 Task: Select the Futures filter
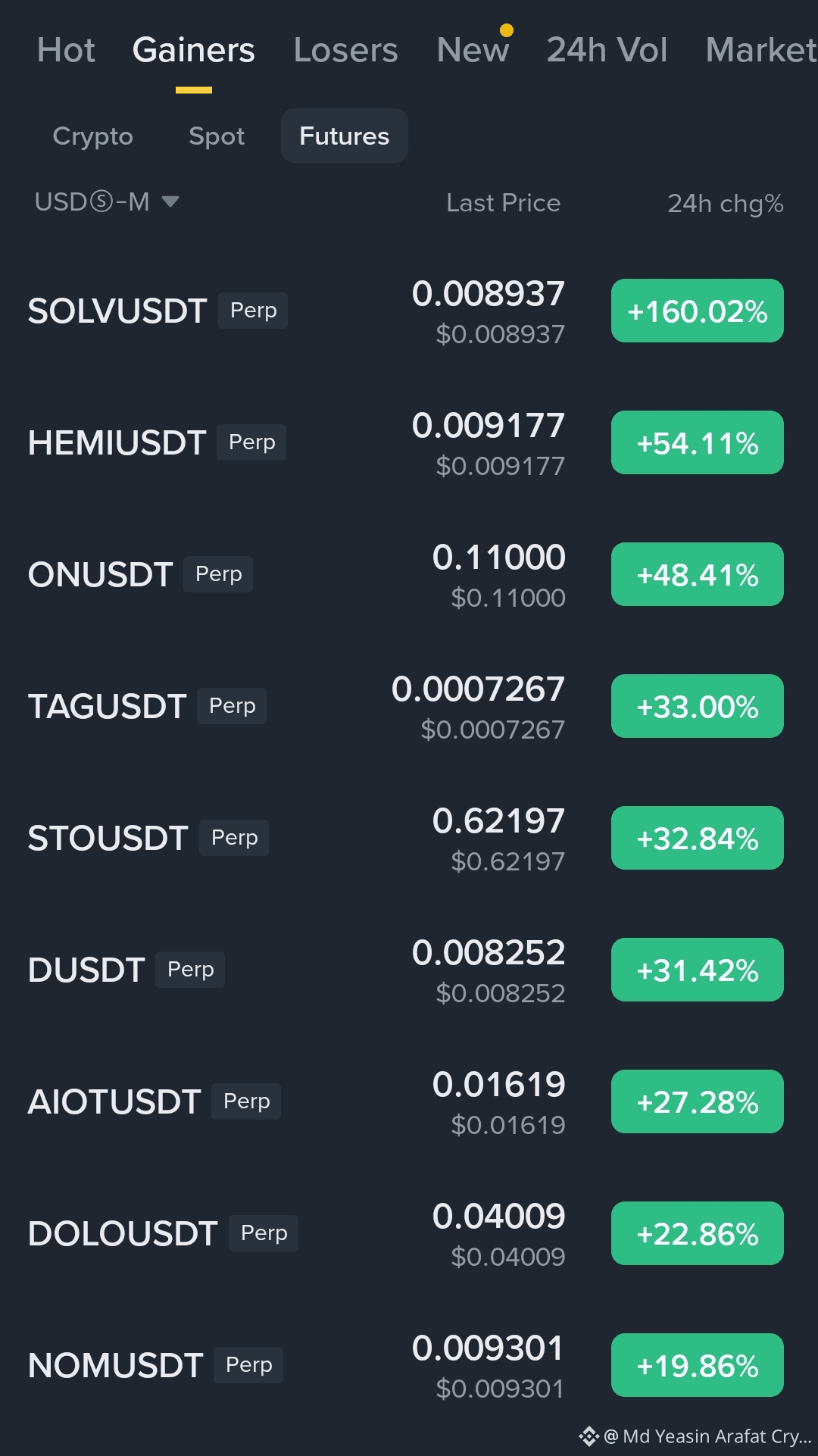345,136
